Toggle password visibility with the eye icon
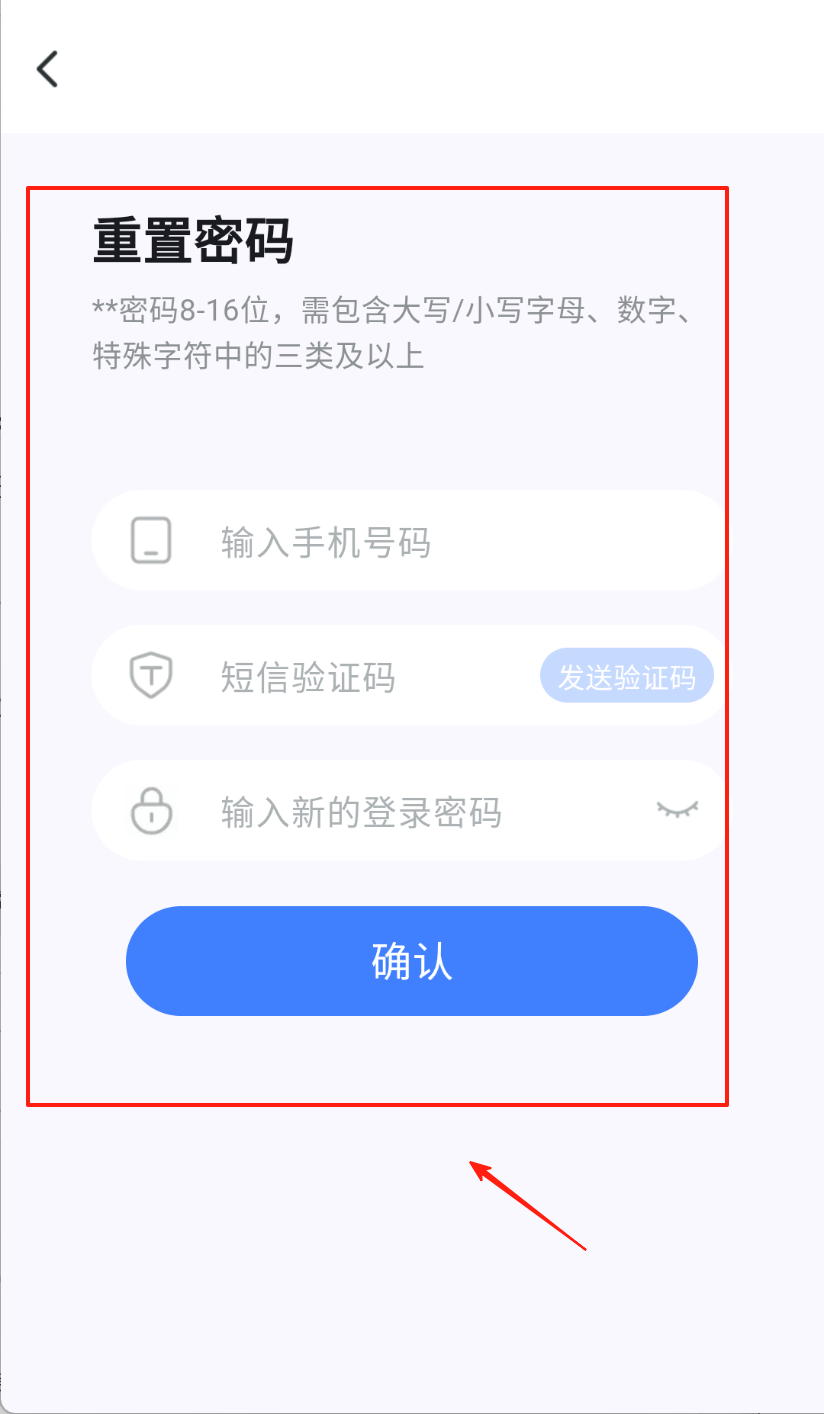Viewport: 824px width, 1414px height. pos(677,809)
